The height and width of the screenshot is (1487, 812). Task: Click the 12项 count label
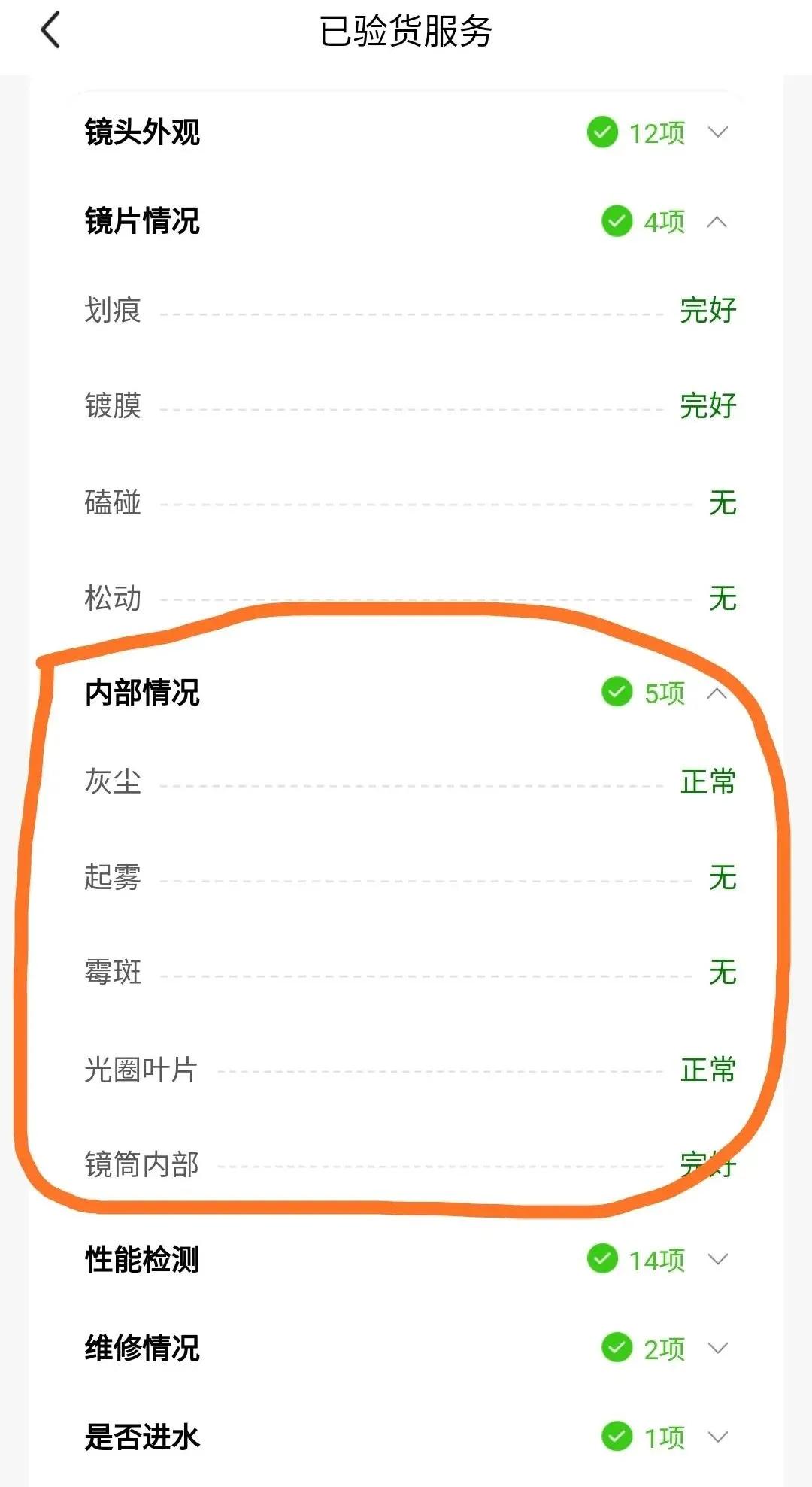(658, 132)
